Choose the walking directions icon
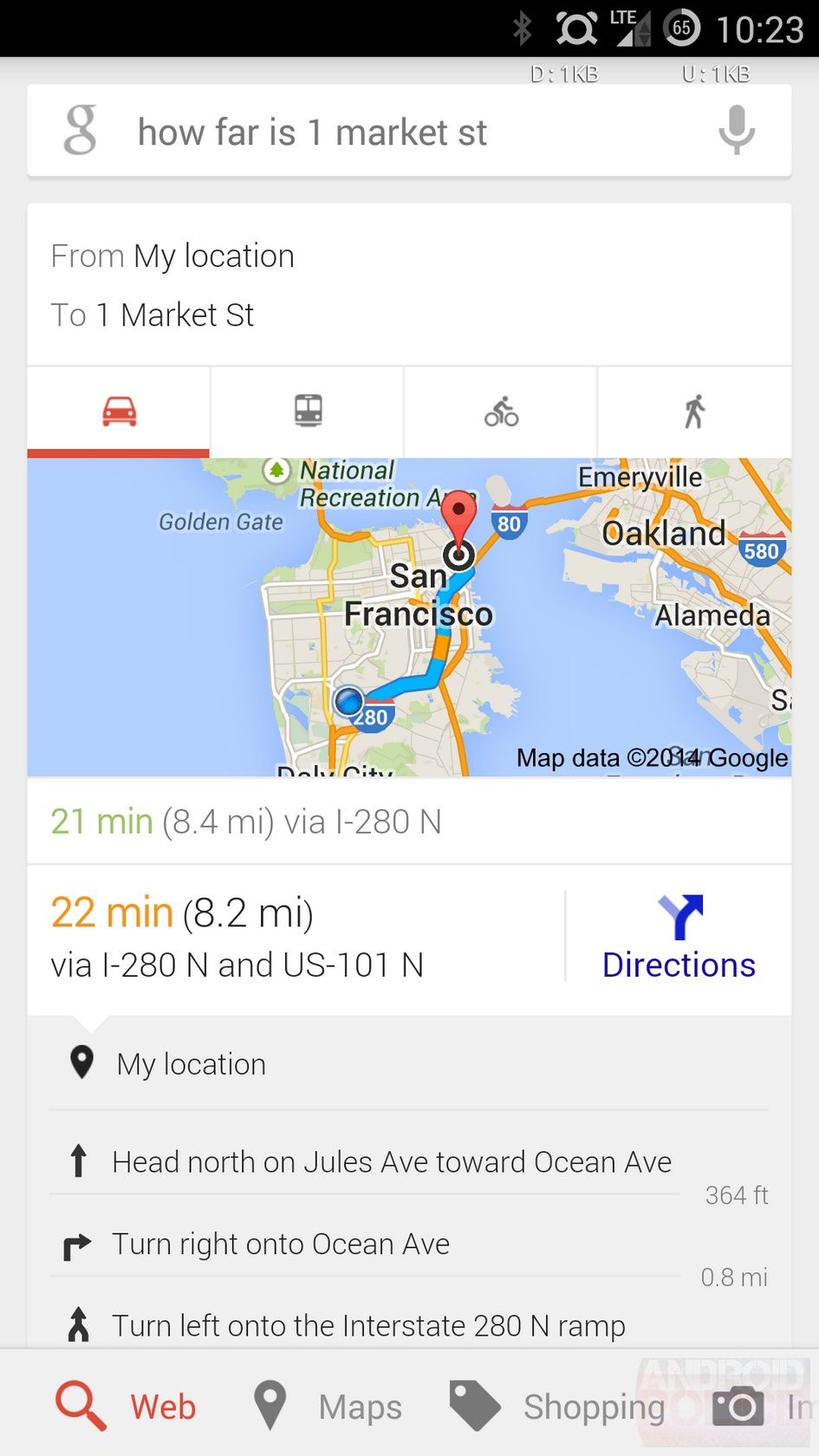 point(693,412)
